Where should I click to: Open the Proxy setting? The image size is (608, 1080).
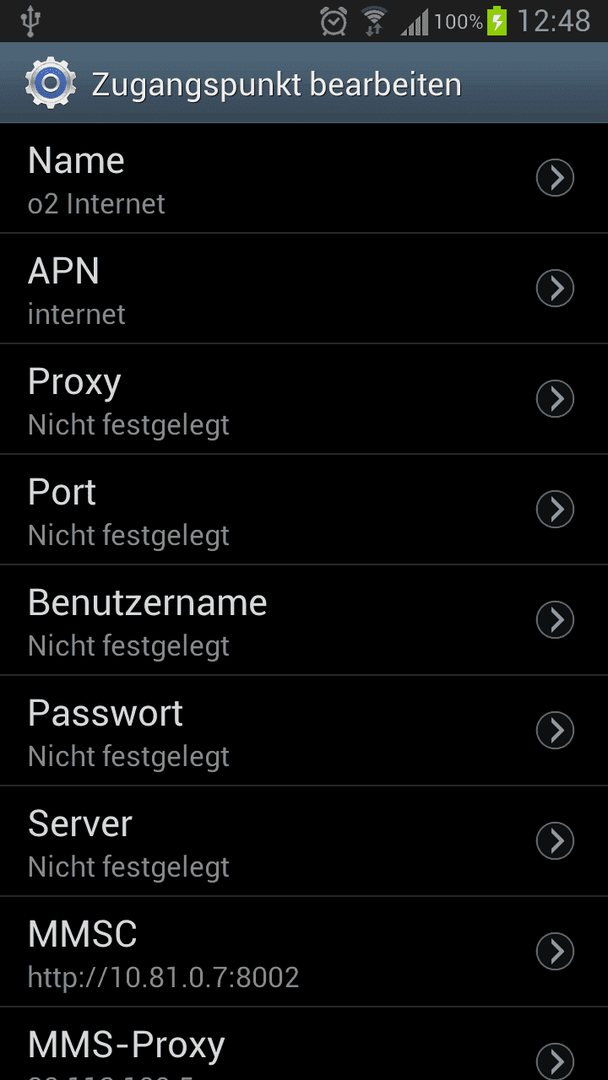coord(304,399)
